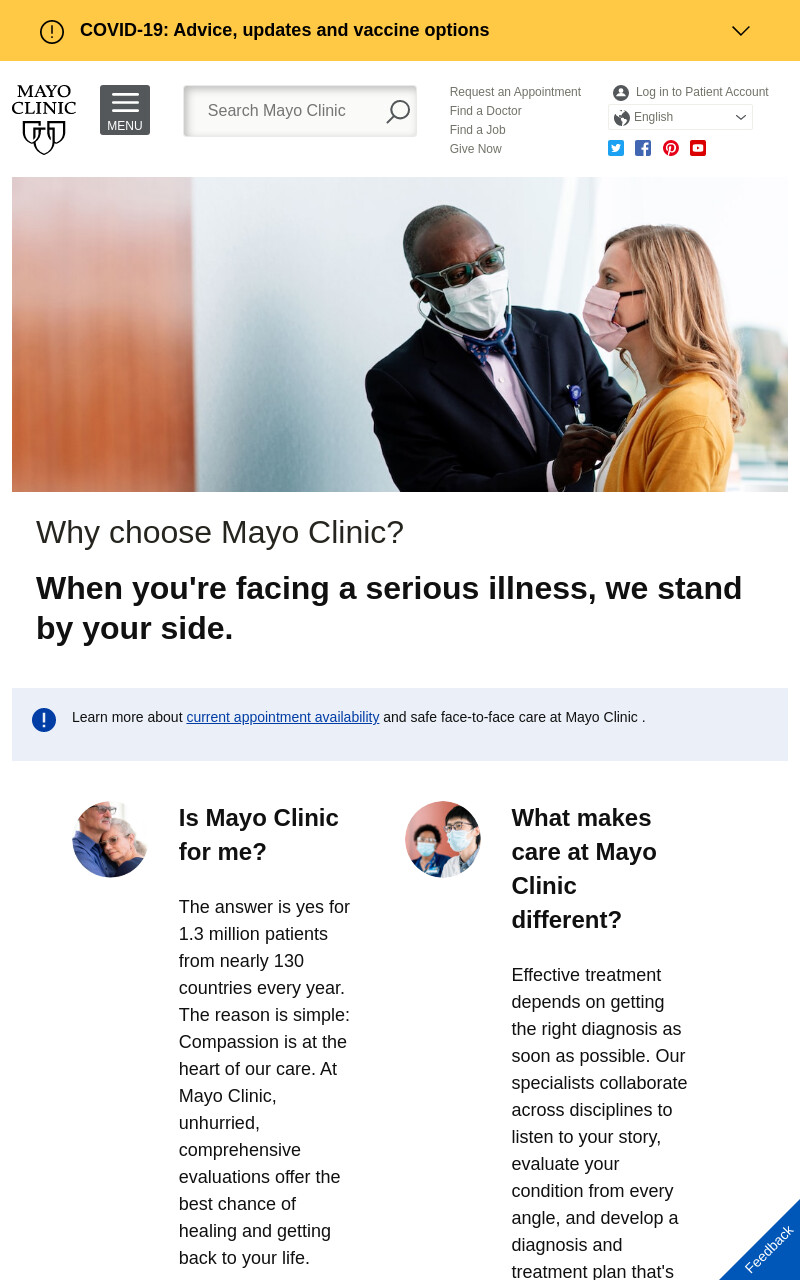
Task: Visit Mayo Clinic's Pinterest page
Action: click(671, 148)
